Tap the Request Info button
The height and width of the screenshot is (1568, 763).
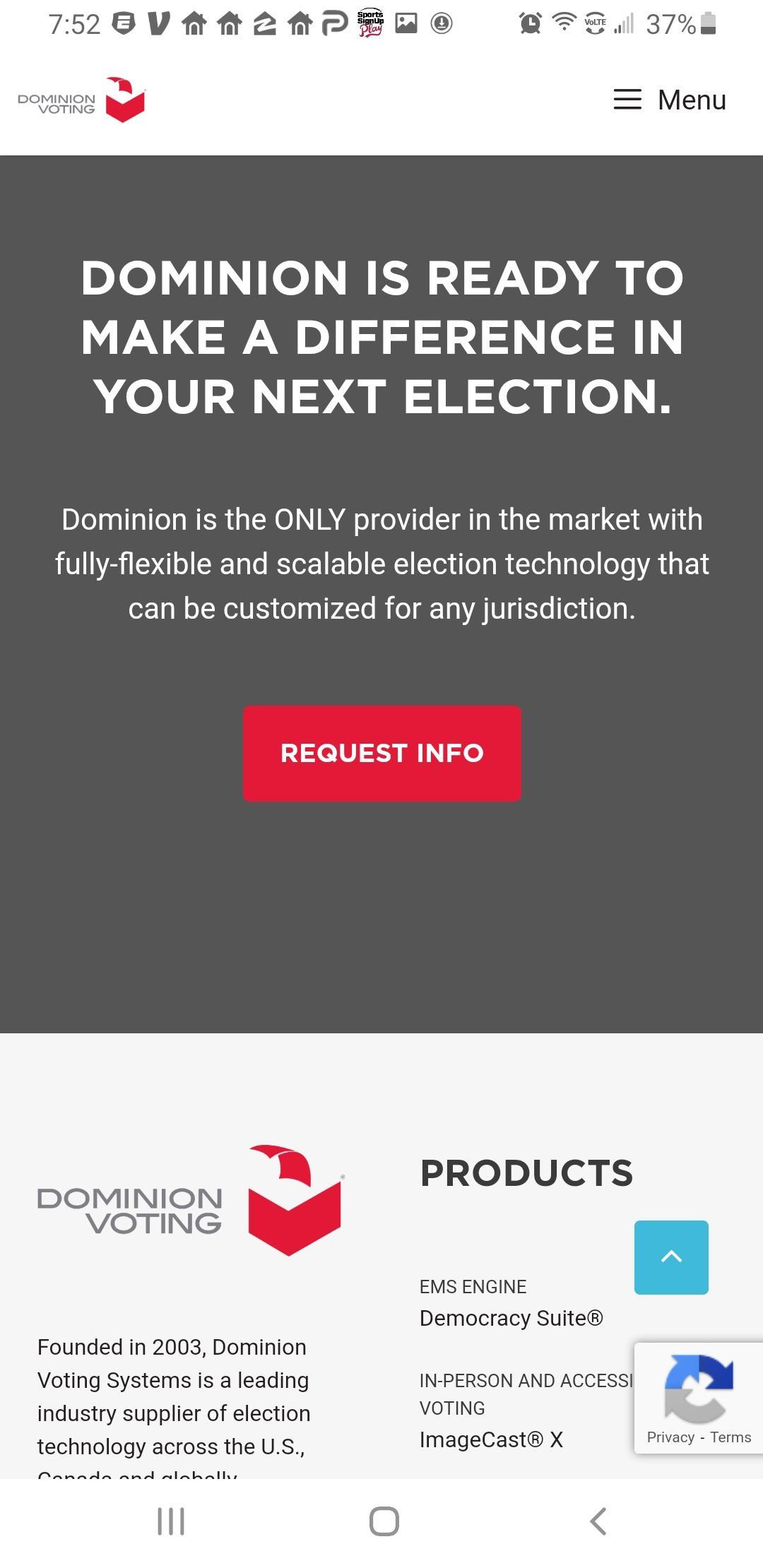(x=381, y=753)
